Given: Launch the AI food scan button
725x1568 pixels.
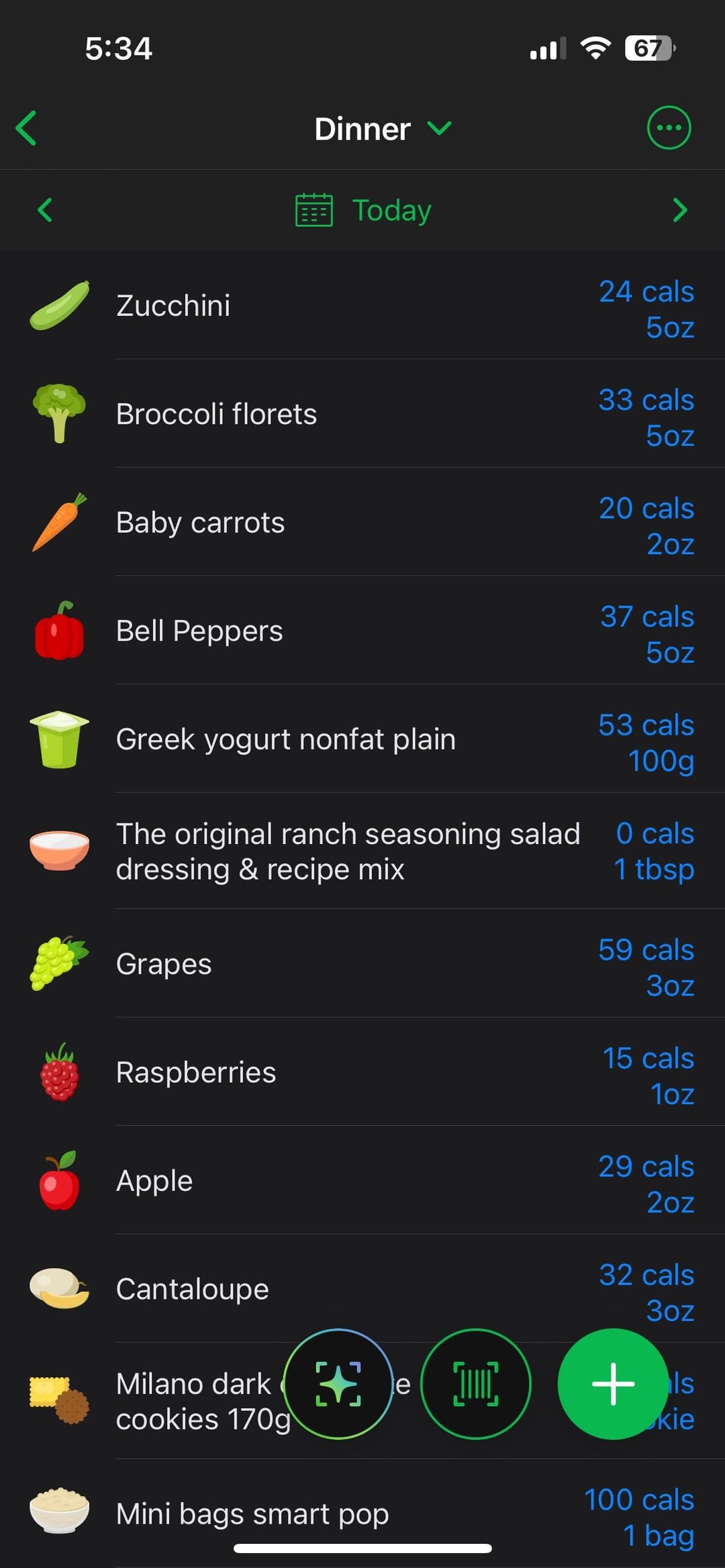Looking at the screenshot, I should click(338, 1383).
